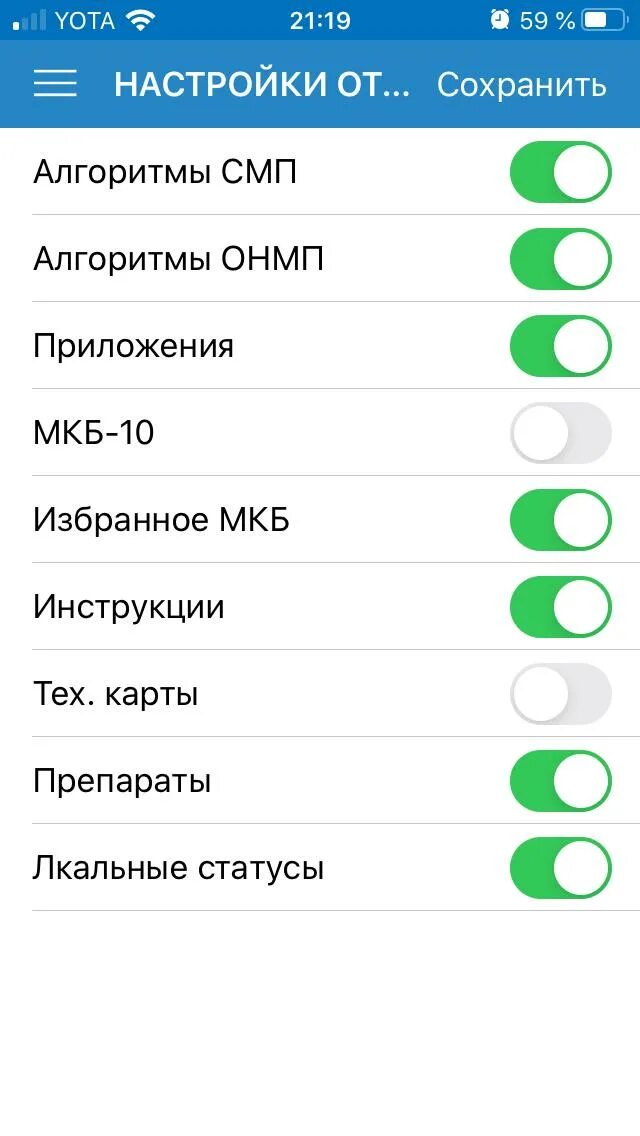Viewport: 640px width, 1136px height.
Task: Disable the Инструкции switch
Action: tap(561, 607)
